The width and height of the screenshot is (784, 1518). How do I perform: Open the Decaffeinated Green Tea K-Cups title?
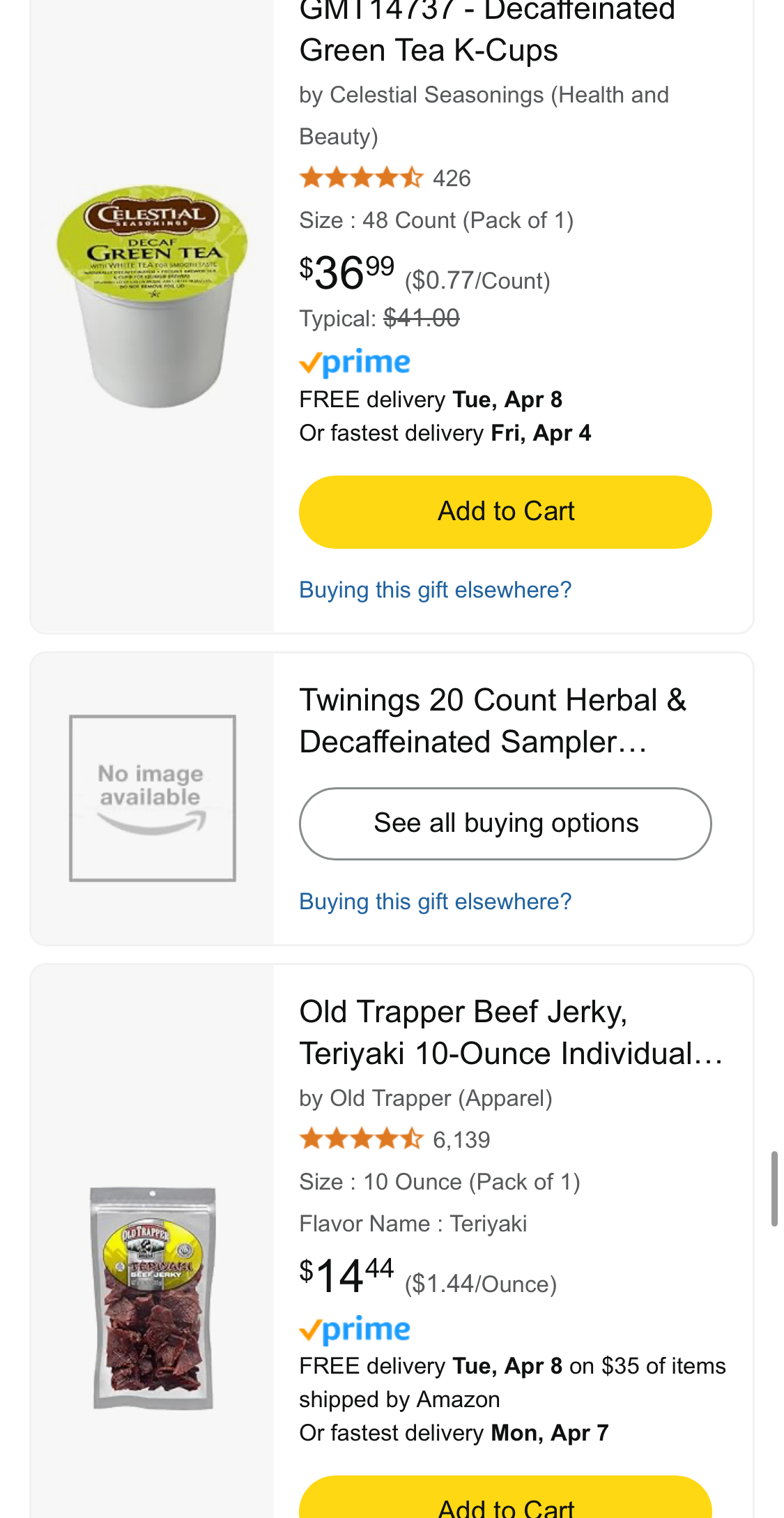click(488, 31)
